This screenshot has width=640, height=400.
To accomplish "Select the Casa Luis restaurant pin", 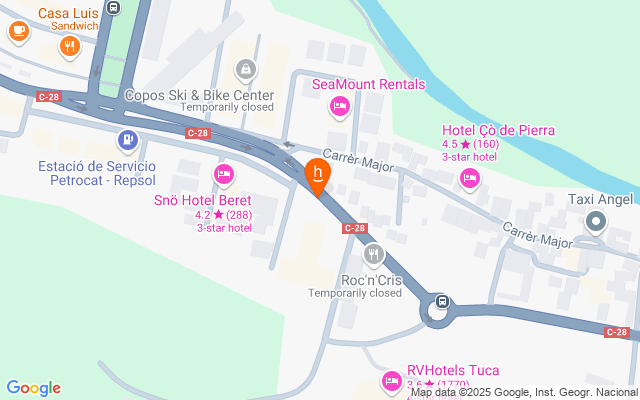I will tap(68, 45).
